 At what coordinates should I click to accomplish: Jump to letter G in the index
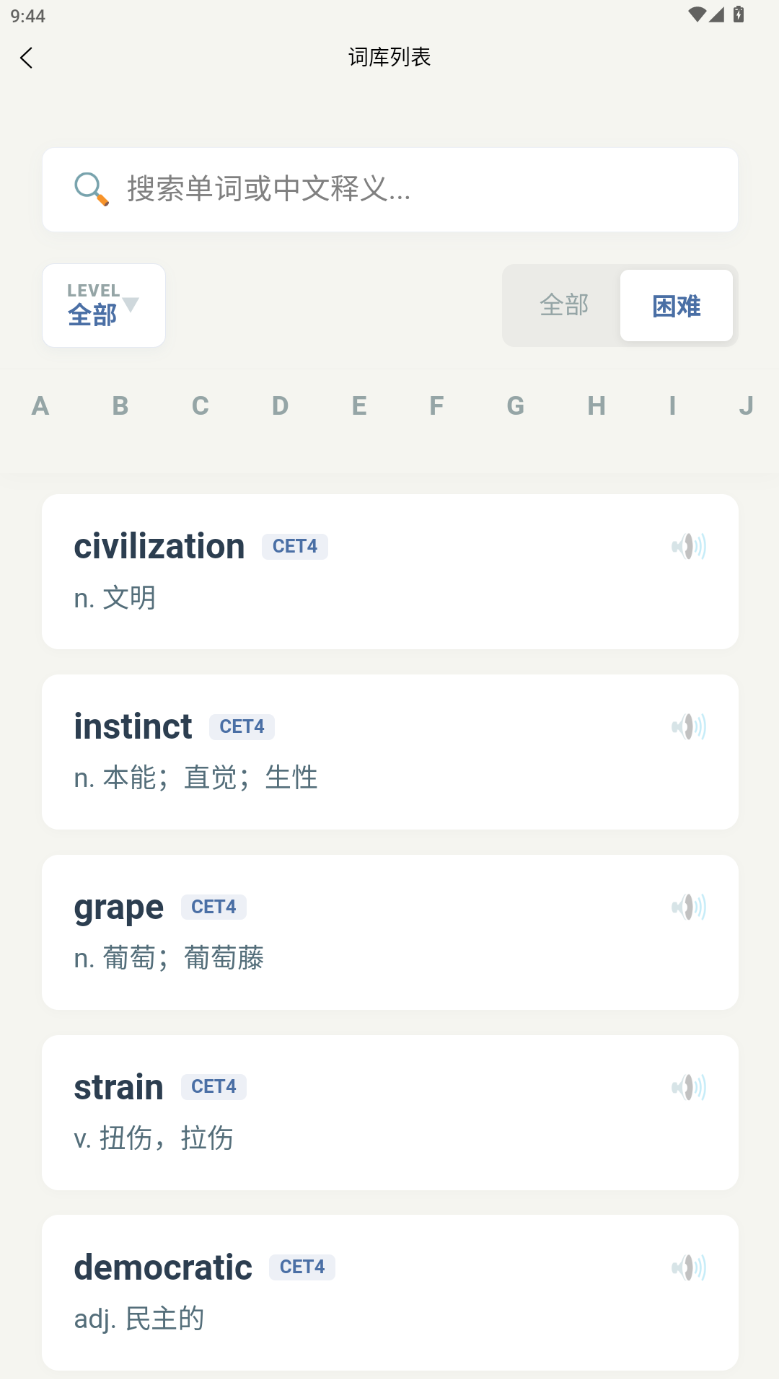point(515,405)
